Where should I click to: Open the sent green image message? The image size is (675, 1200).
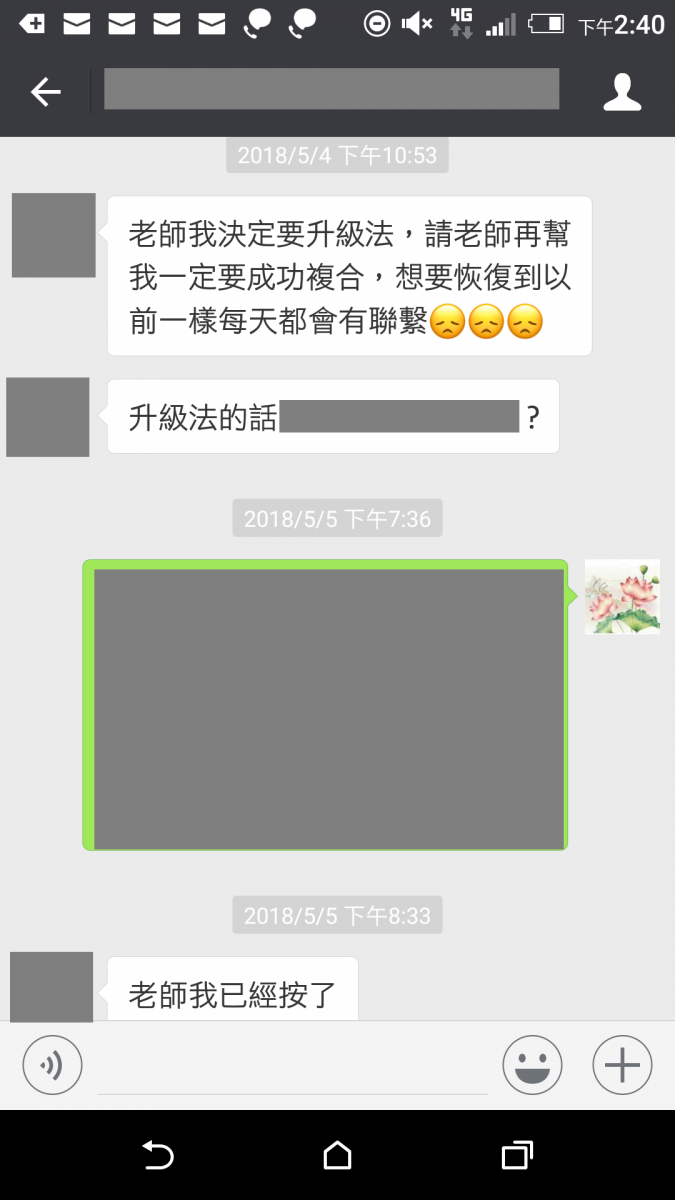point(326,705)
